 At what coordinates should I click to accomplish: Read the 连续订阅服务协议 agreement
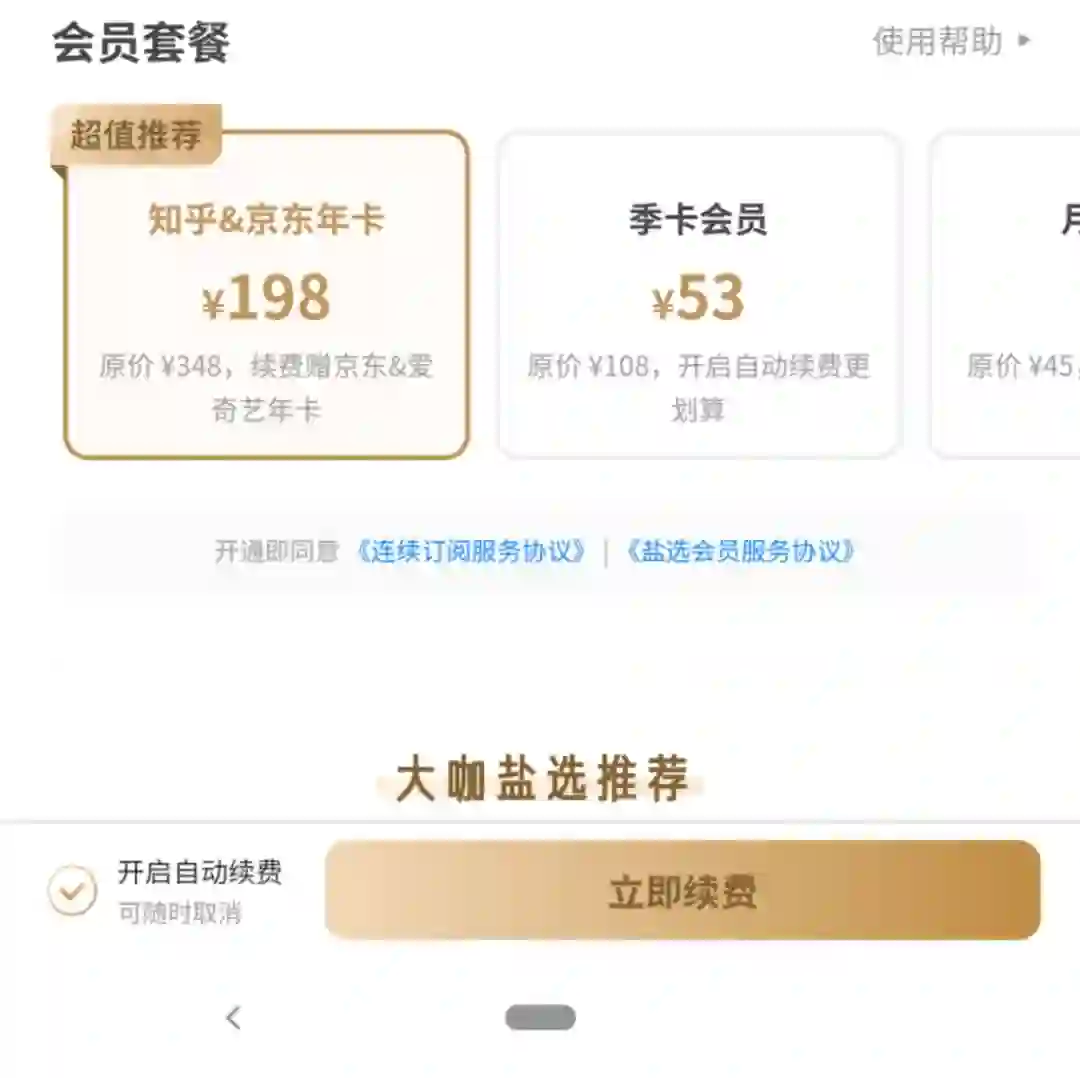pos(471,552)
